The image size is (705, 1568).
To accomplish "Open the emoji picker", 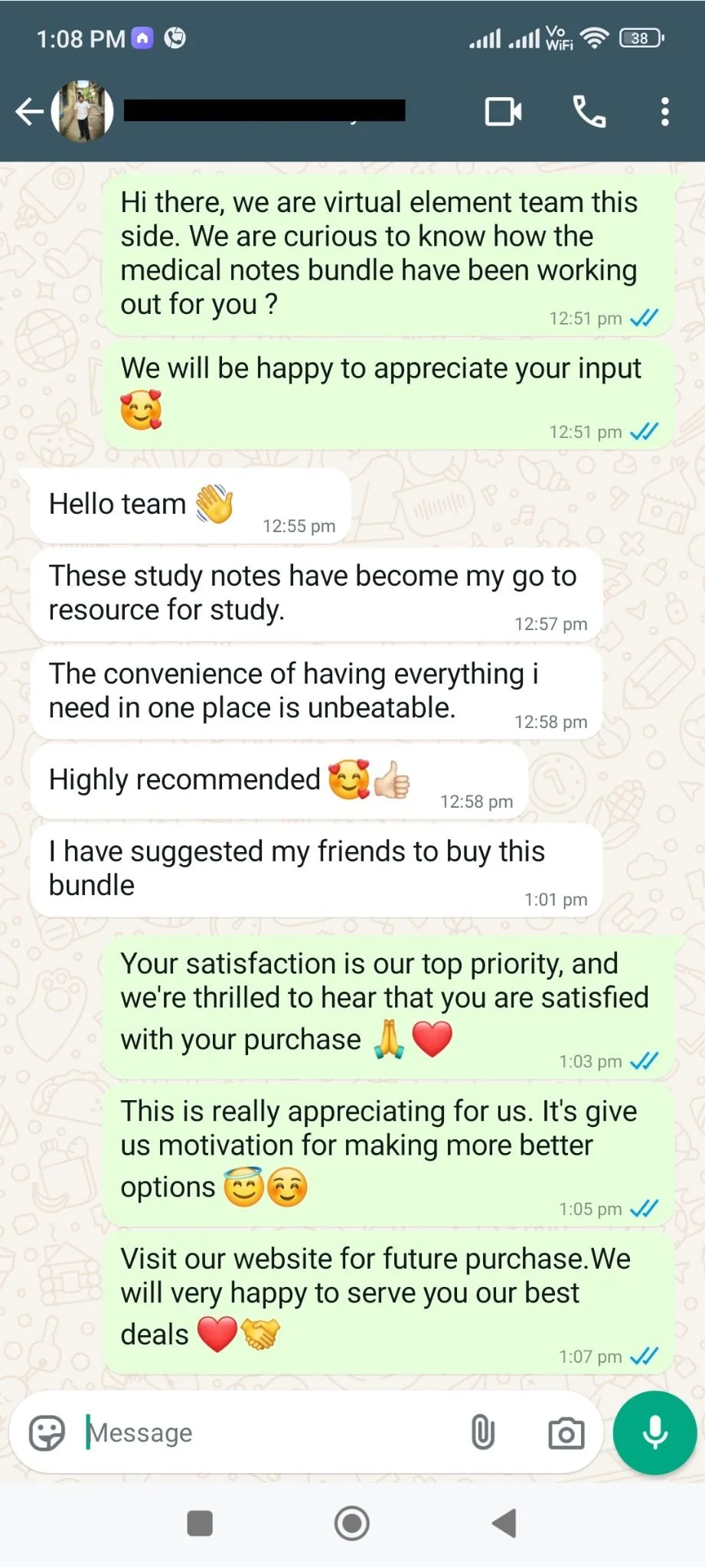I will tap(47, 1432).
